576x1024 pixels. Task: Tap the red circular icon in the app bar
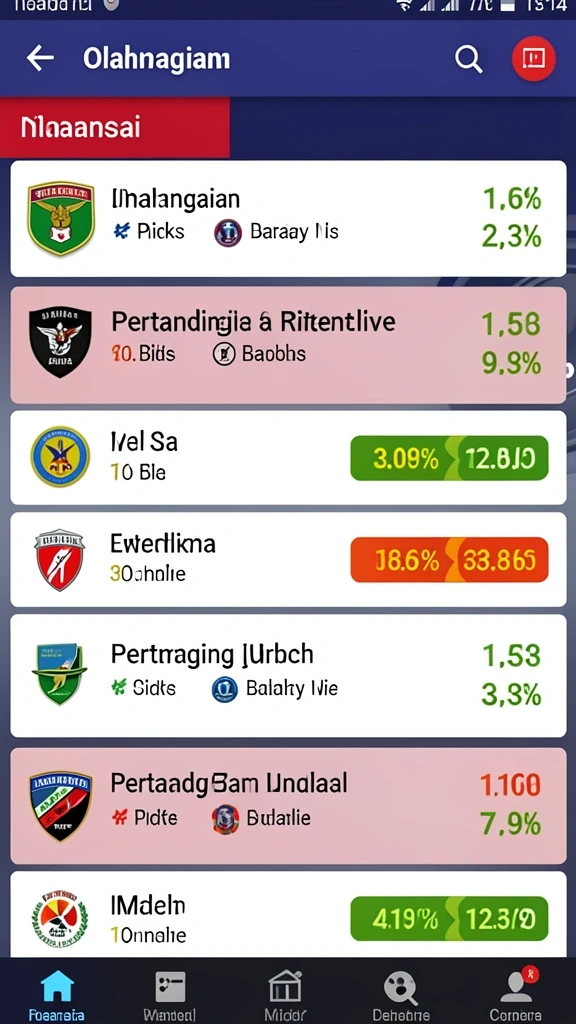[534, 59]
